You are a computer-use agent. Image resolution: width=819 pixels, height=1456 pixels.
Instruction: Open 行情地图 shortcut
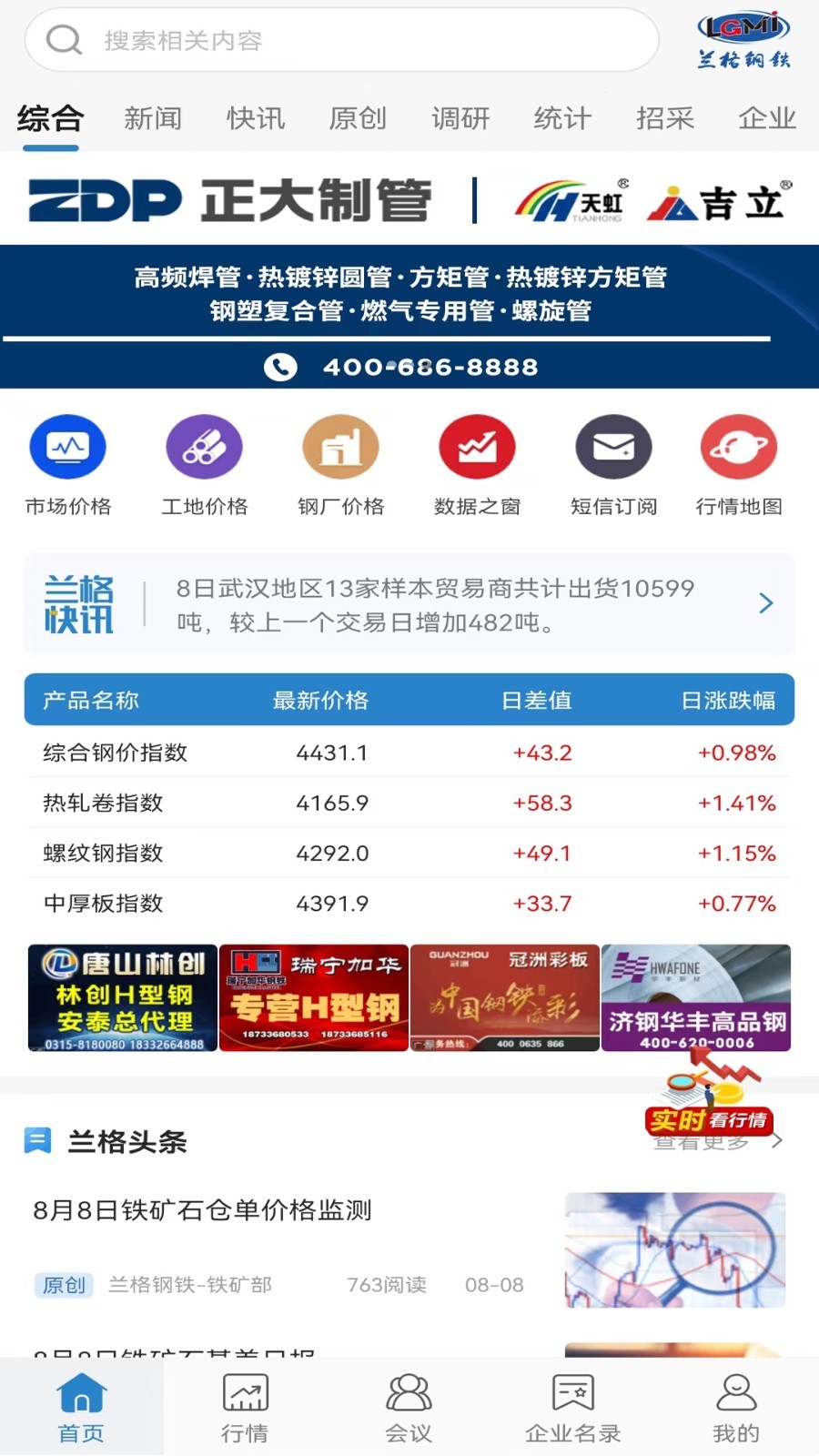[x=739, y=465]
